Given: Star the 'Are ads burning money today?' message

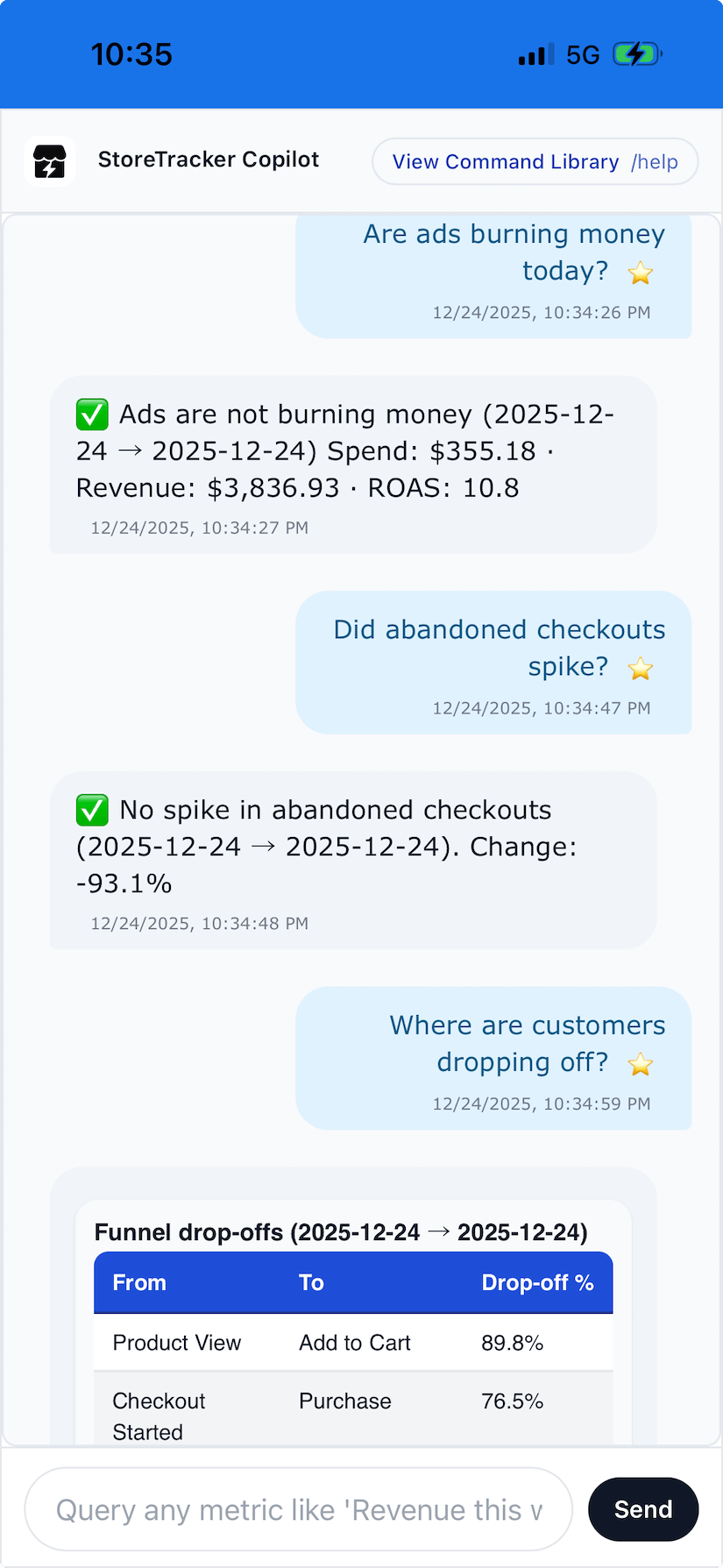Looking at the screenshot, I should [641, 273].
